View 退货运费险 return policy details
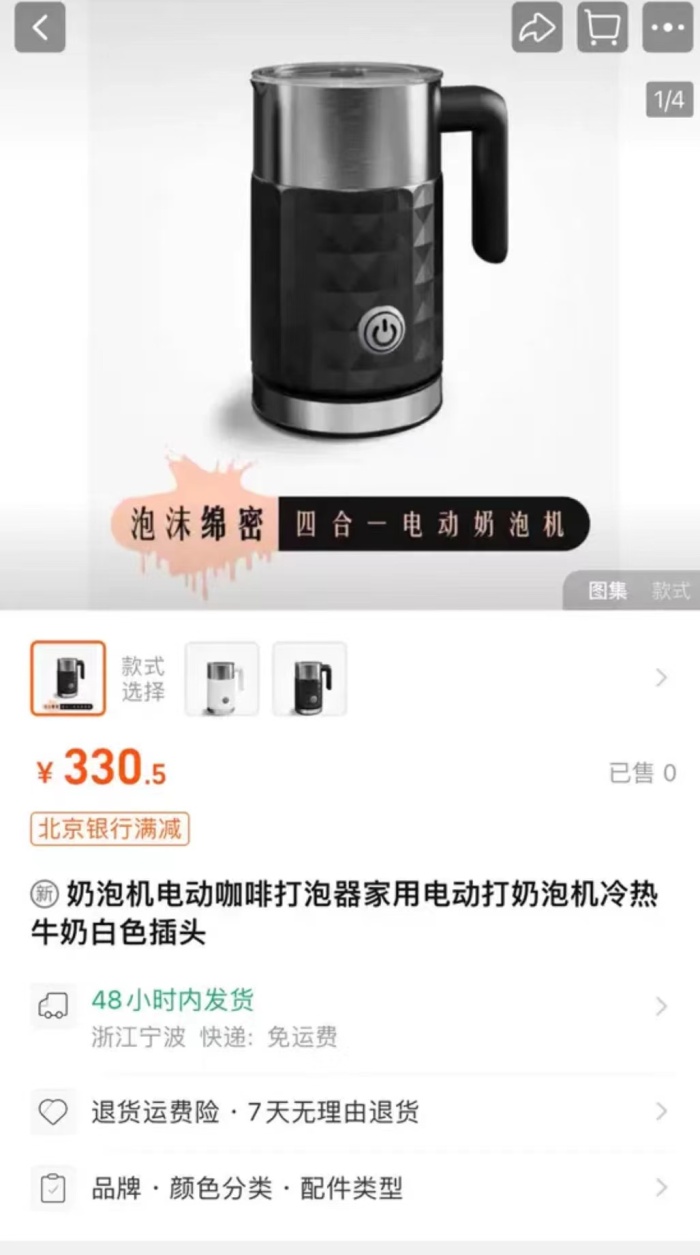The image size is (700, 1255). (350, 1111)
